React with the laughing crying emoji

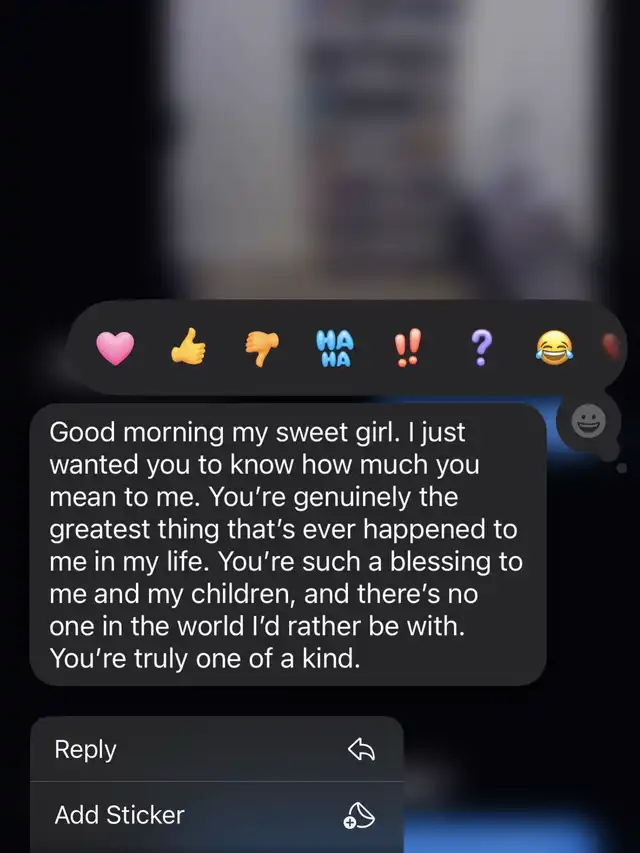coord(551,348)
